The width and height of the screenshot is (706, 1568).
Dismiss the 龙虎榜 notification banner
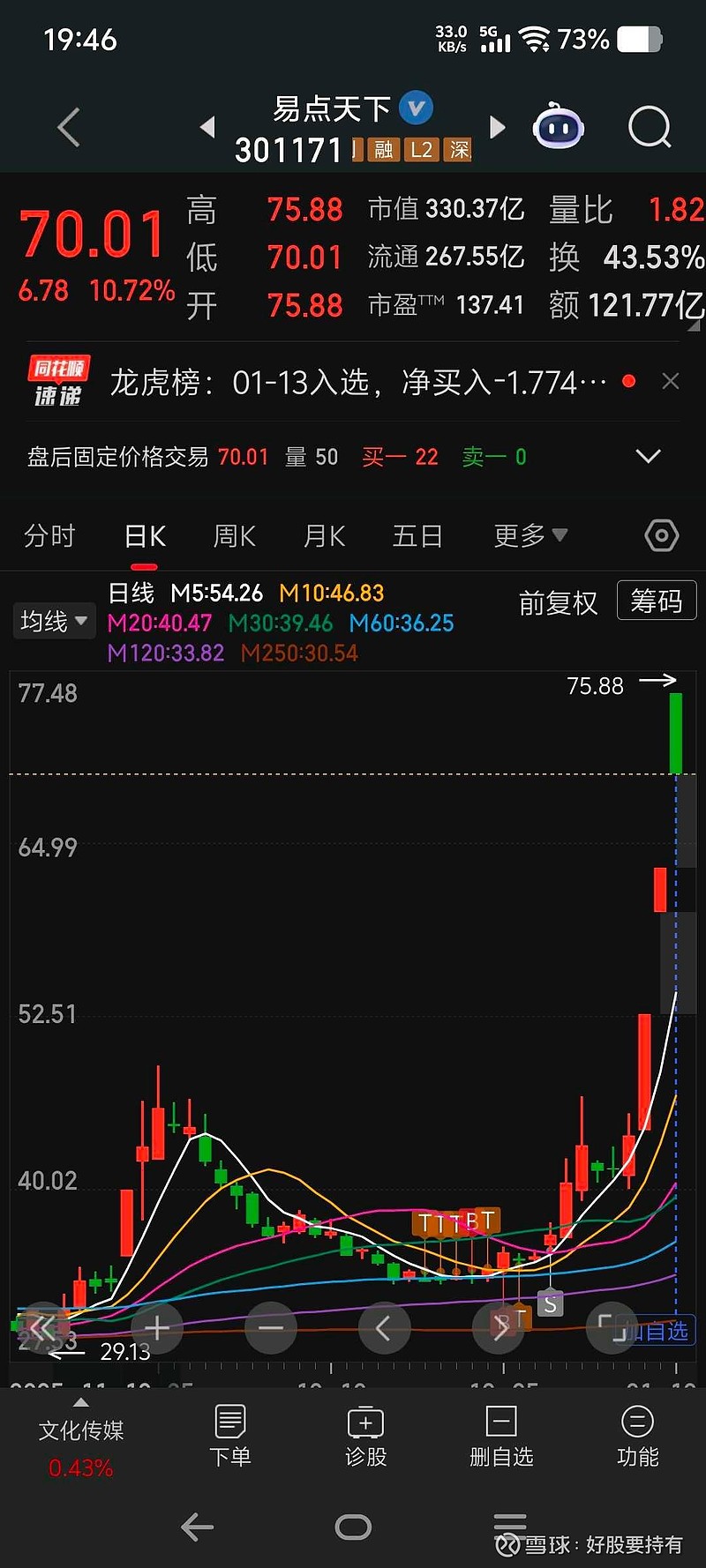671,381
